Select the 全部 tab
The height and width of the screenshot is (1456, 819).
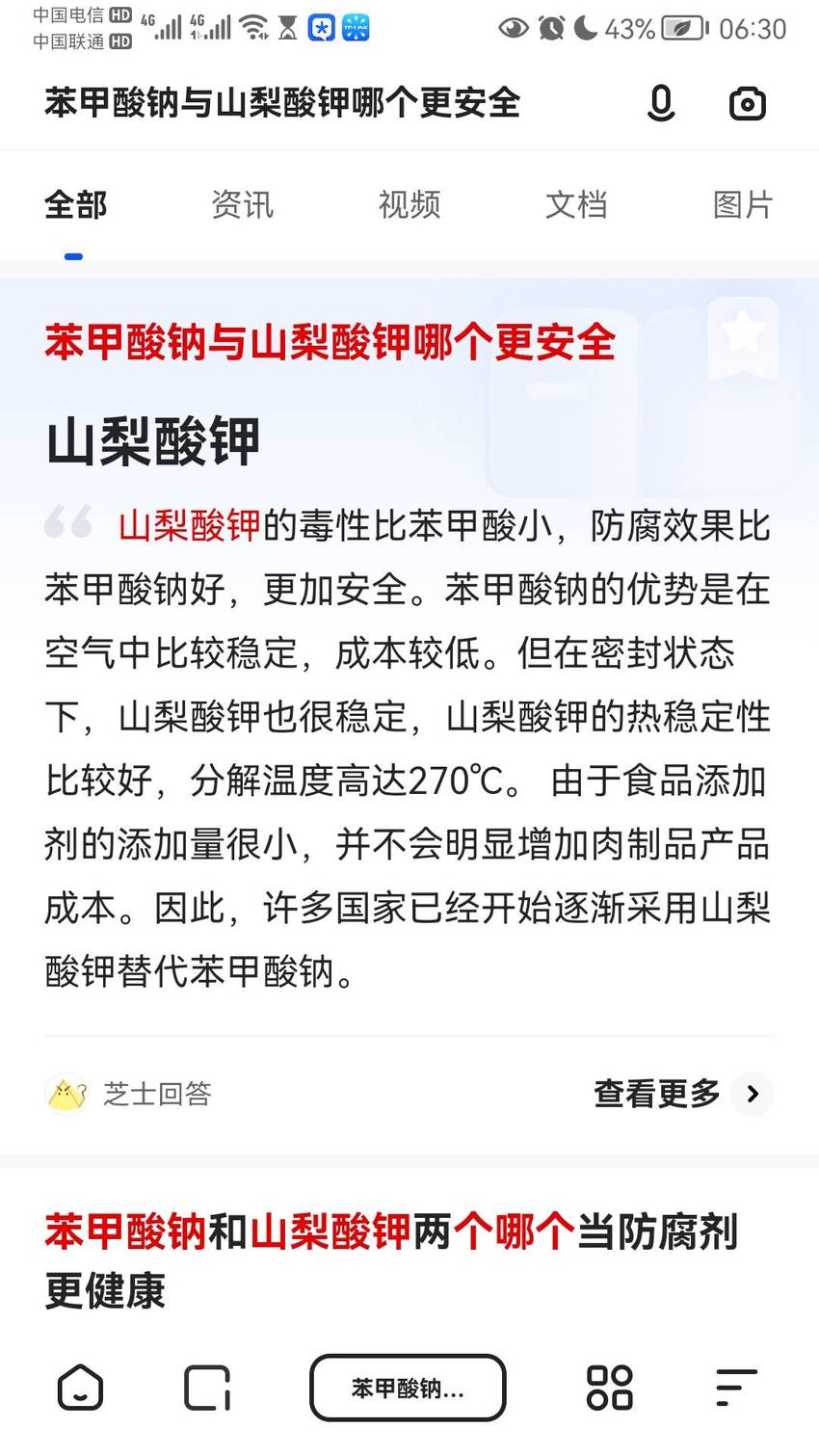[75, 205]
